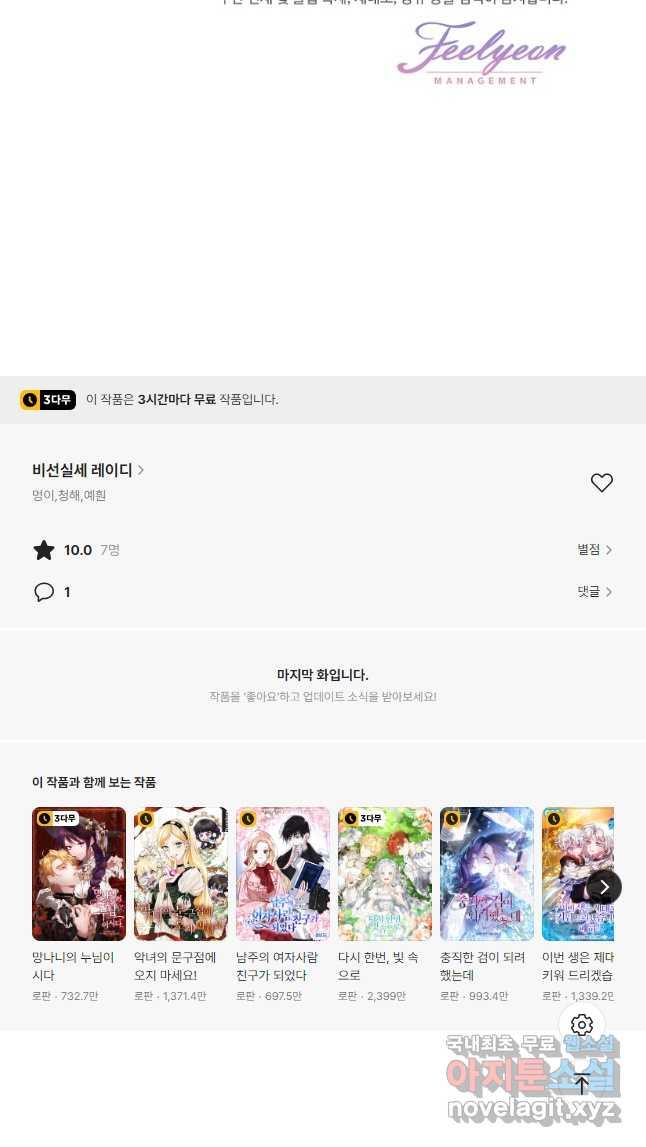
Task: Open the 비선실세 레이디 title page
Action: pos(88,470)
